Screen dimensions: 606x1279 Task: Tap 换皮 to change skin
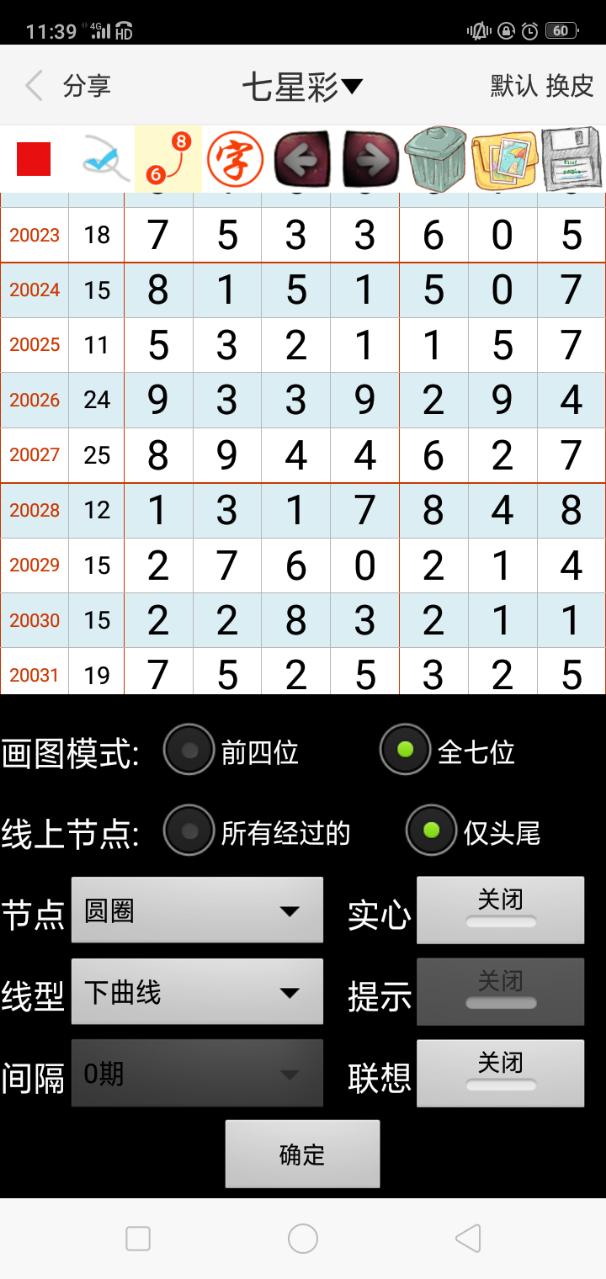point(570,86)
